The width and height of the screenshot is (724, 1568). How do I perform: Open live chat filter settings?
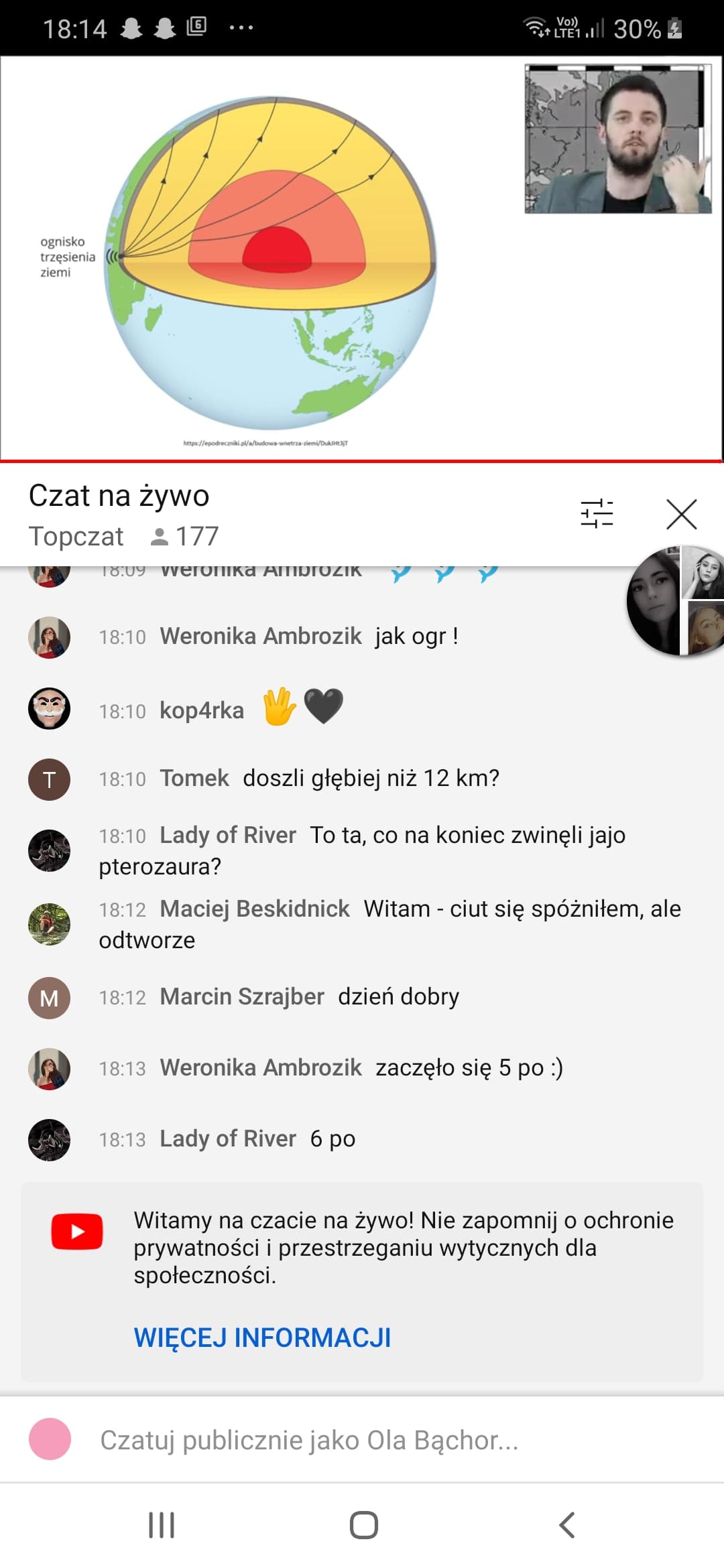click(597, 514)
